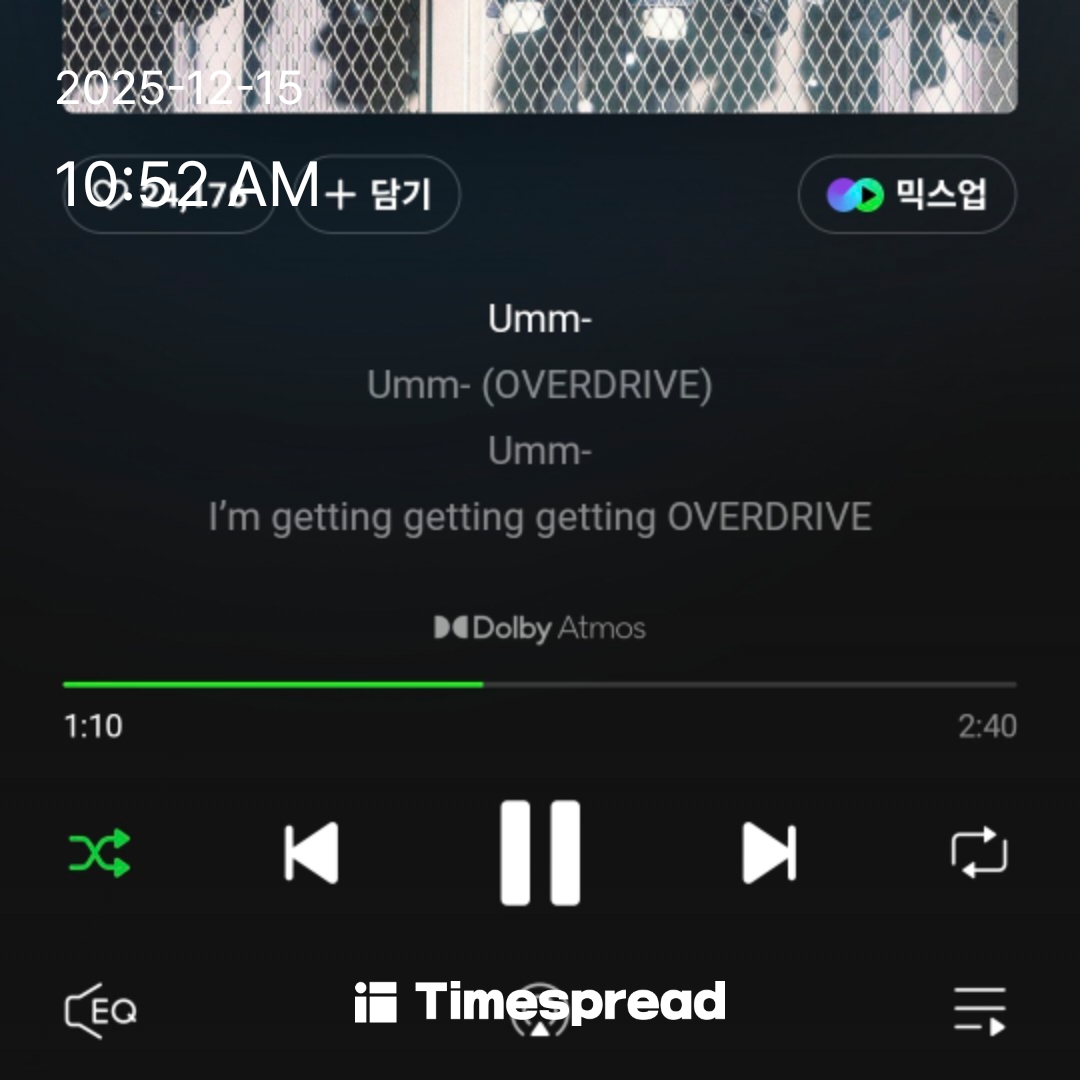
Task: Change the repeat mode
Action: point(979,853)
